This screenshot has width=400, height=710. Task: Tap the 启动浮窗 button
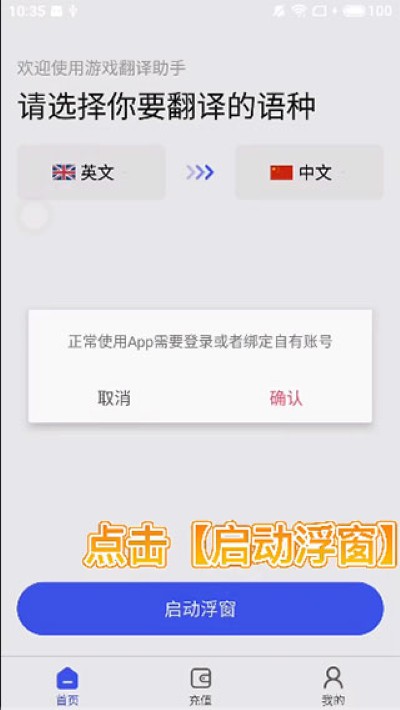pyautogui.click(x=200, y=609)
